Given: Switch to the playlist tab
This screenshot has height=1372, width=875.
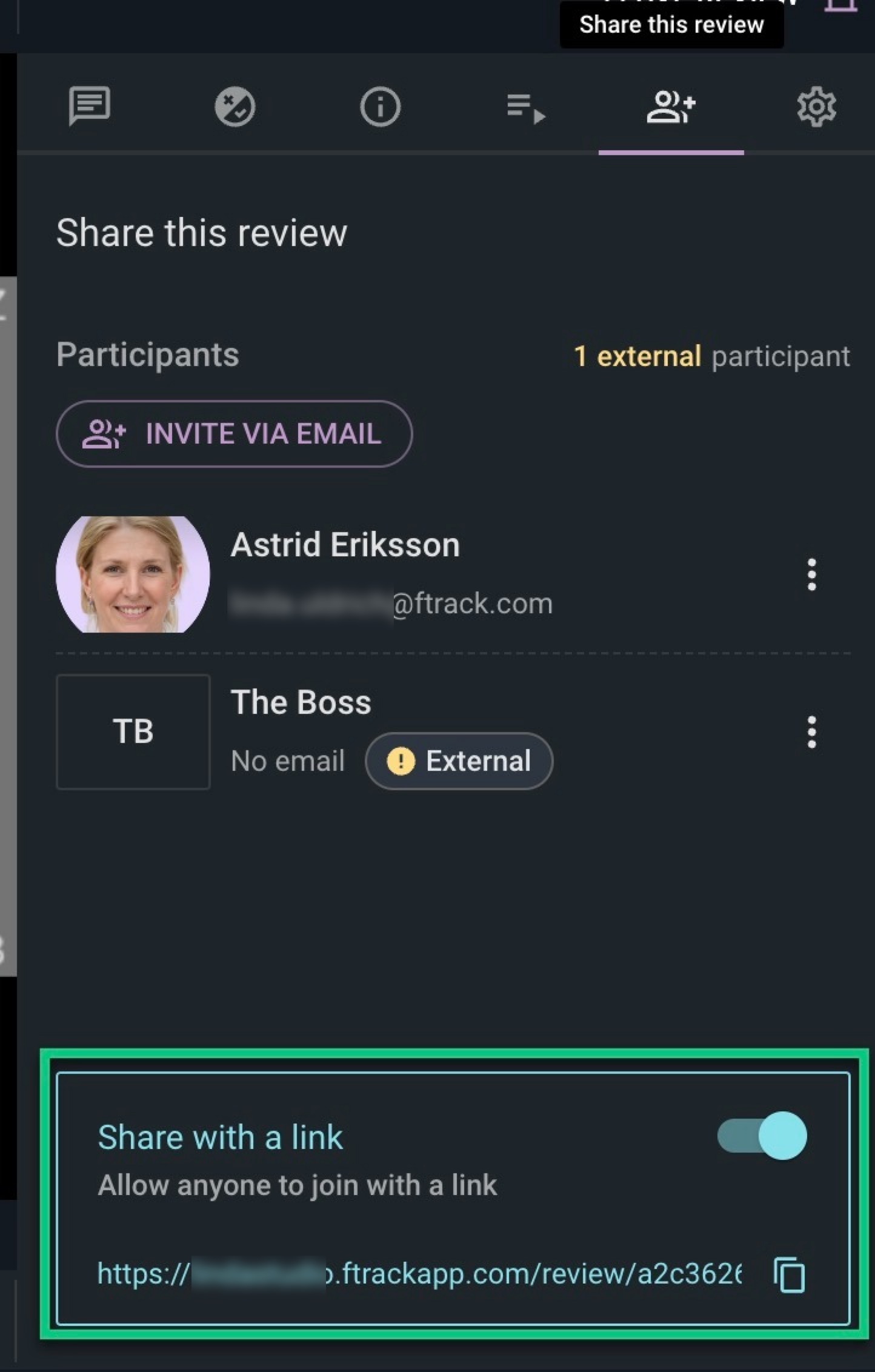Looking at the screenshot, I should point(525,108).
